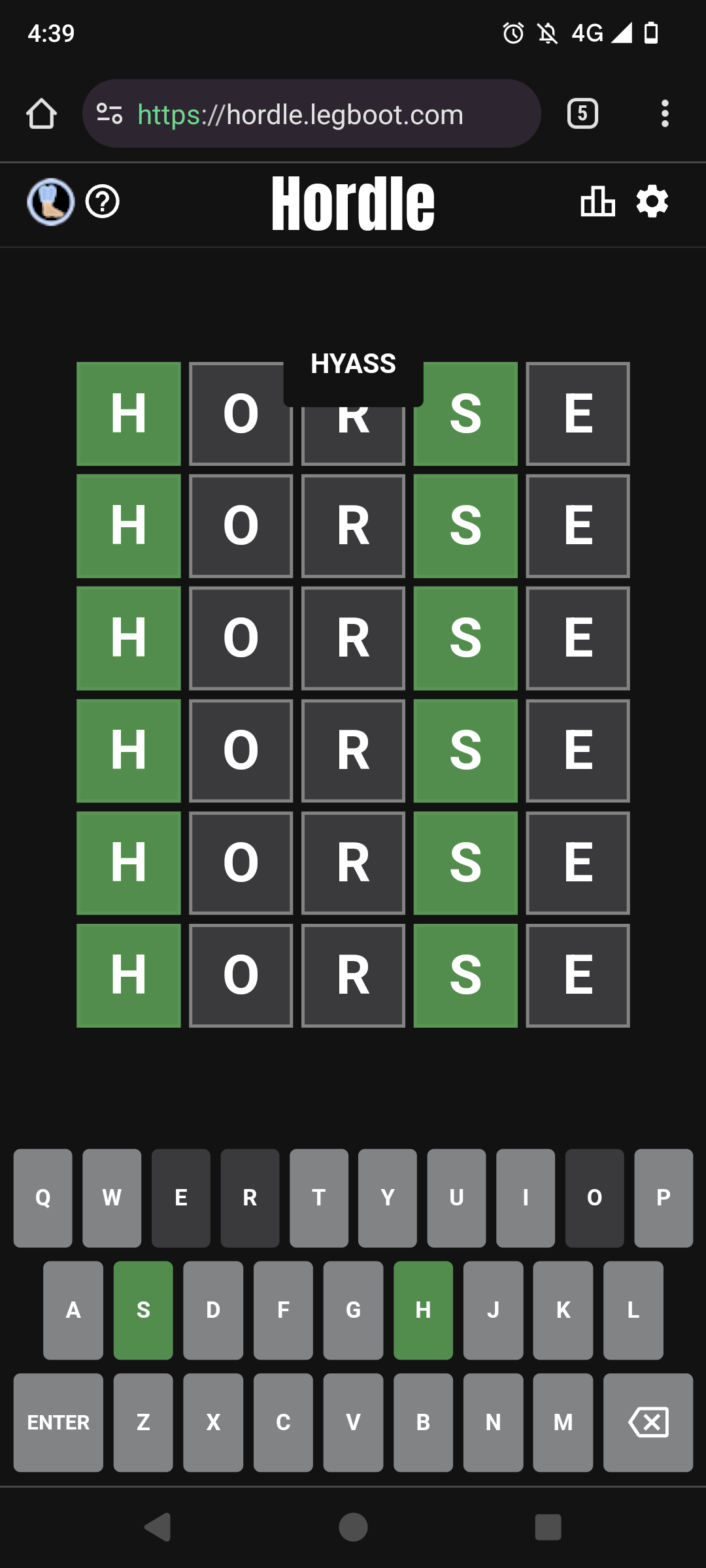Tap the Q key
The width and height of the screenshot is (706, 1568).
coord(43,1198)
